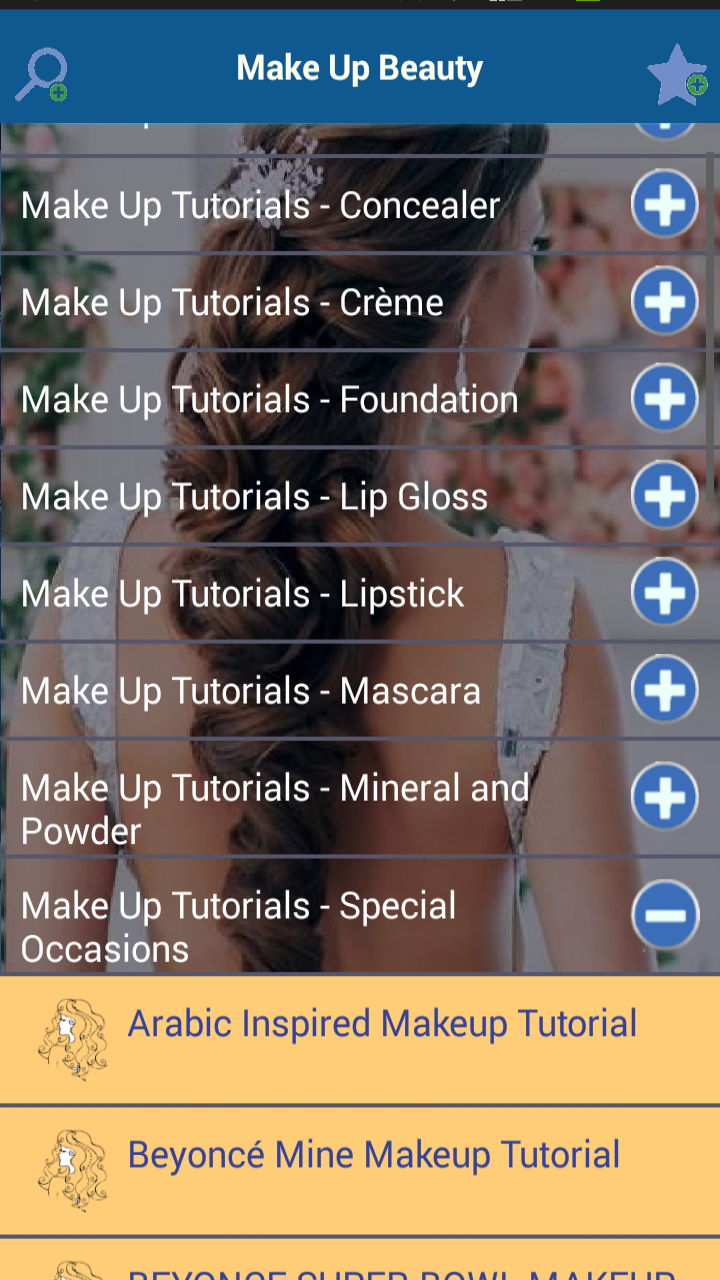Image resolution: width=720 pixels, height=1280 pixels.
Task: Expand Make Up Tutorials - Mineral and Powder
Action: pyautogui.click(x=665, y=797)
